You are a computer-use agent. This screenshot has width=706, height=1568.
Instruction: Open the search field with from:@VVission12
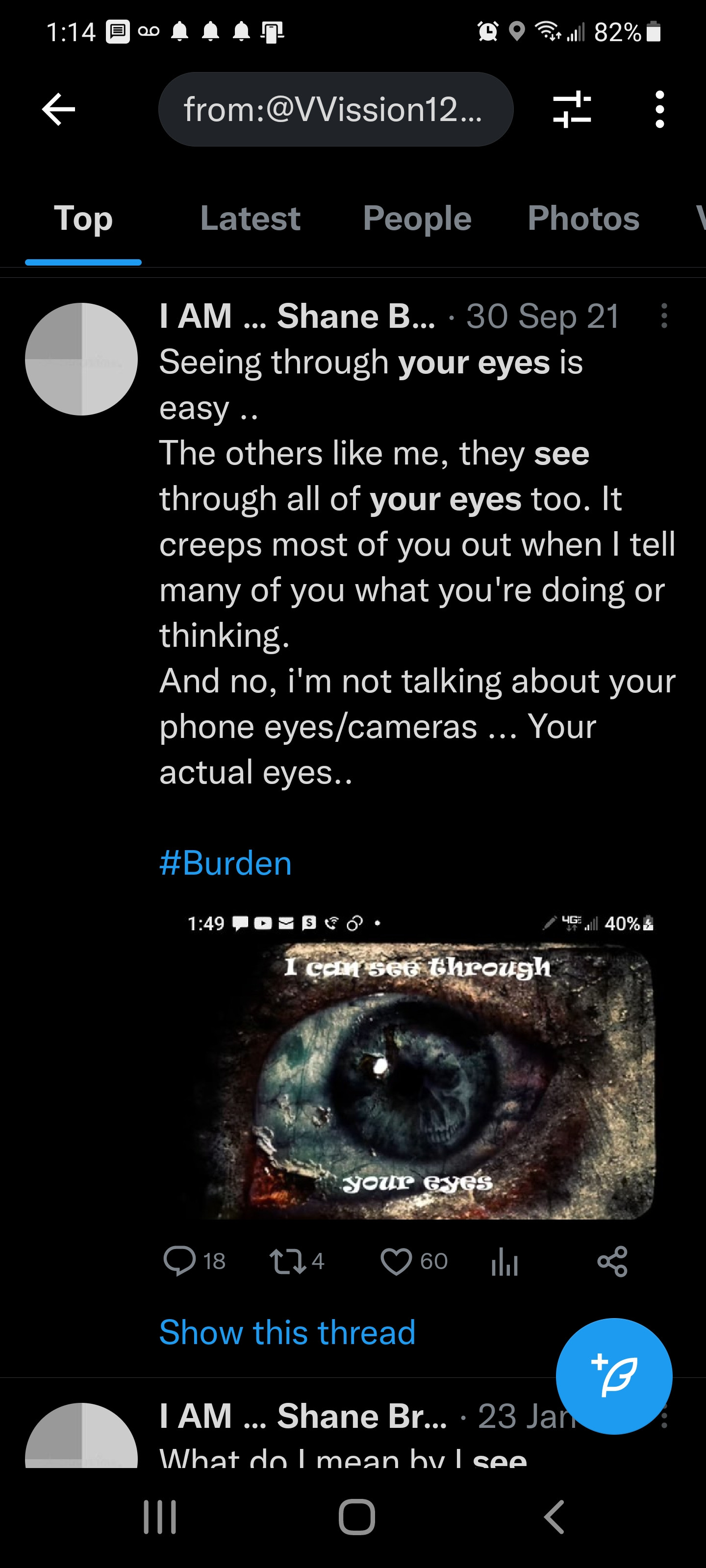pos(336,110)
